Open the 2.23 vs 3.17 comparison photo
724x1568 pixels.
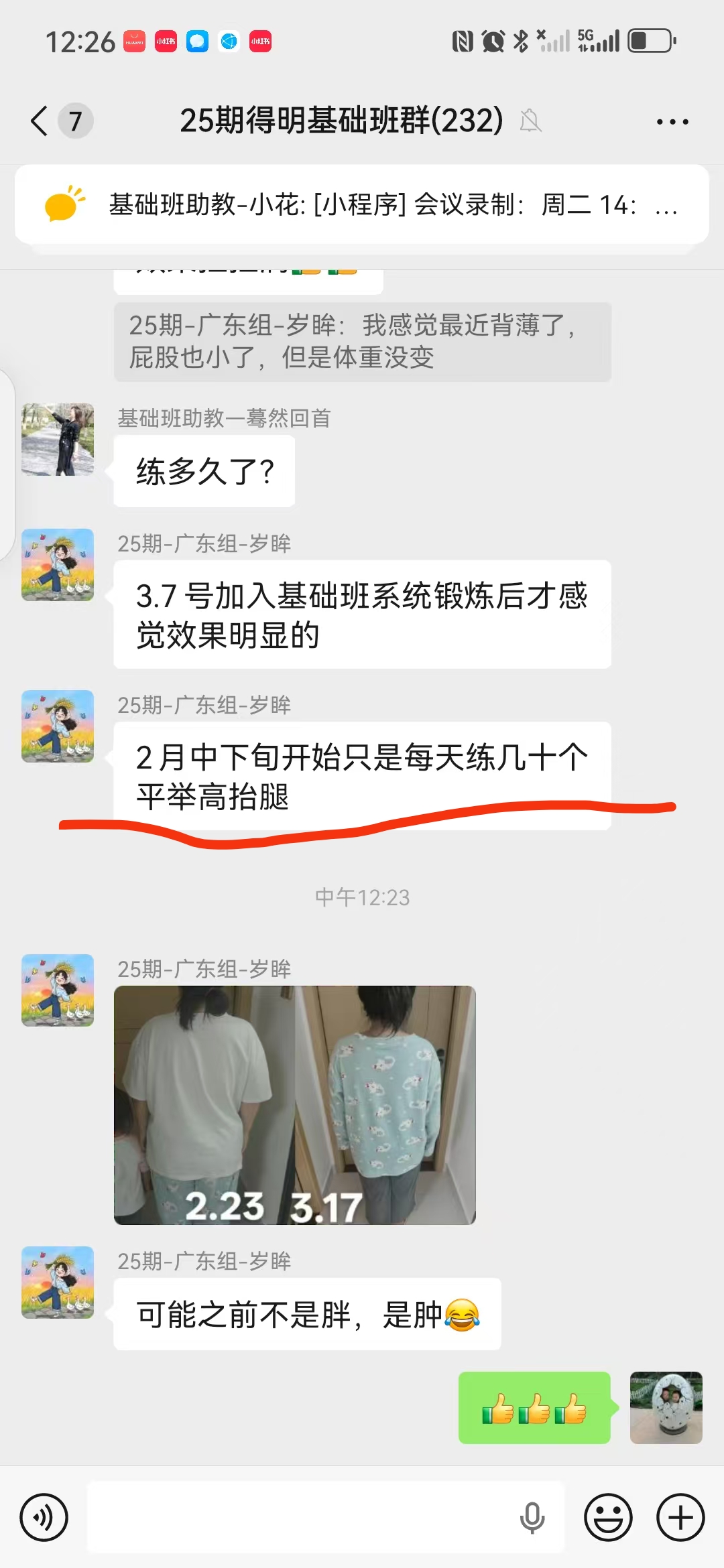295,1105
